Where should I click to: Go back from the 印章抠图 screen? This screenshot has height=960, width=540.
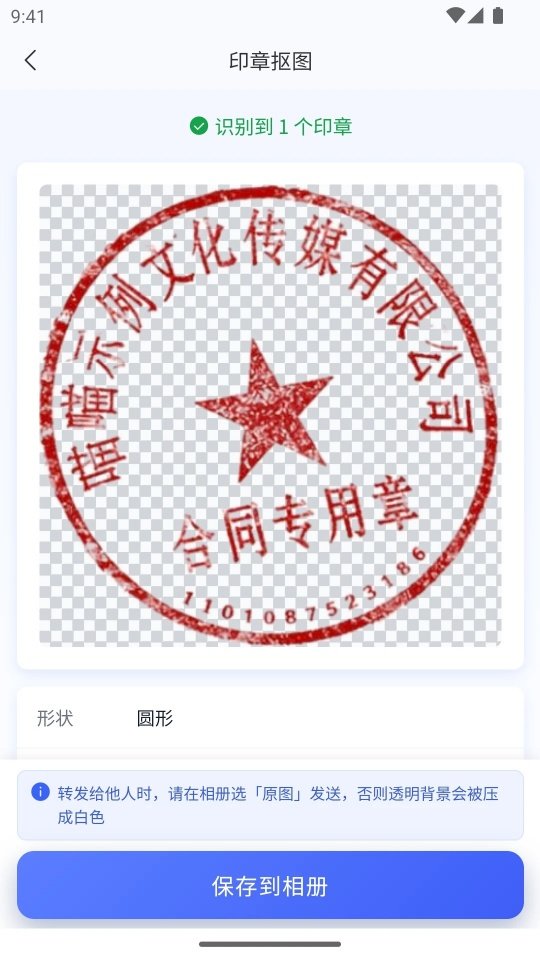coord(31,61)
